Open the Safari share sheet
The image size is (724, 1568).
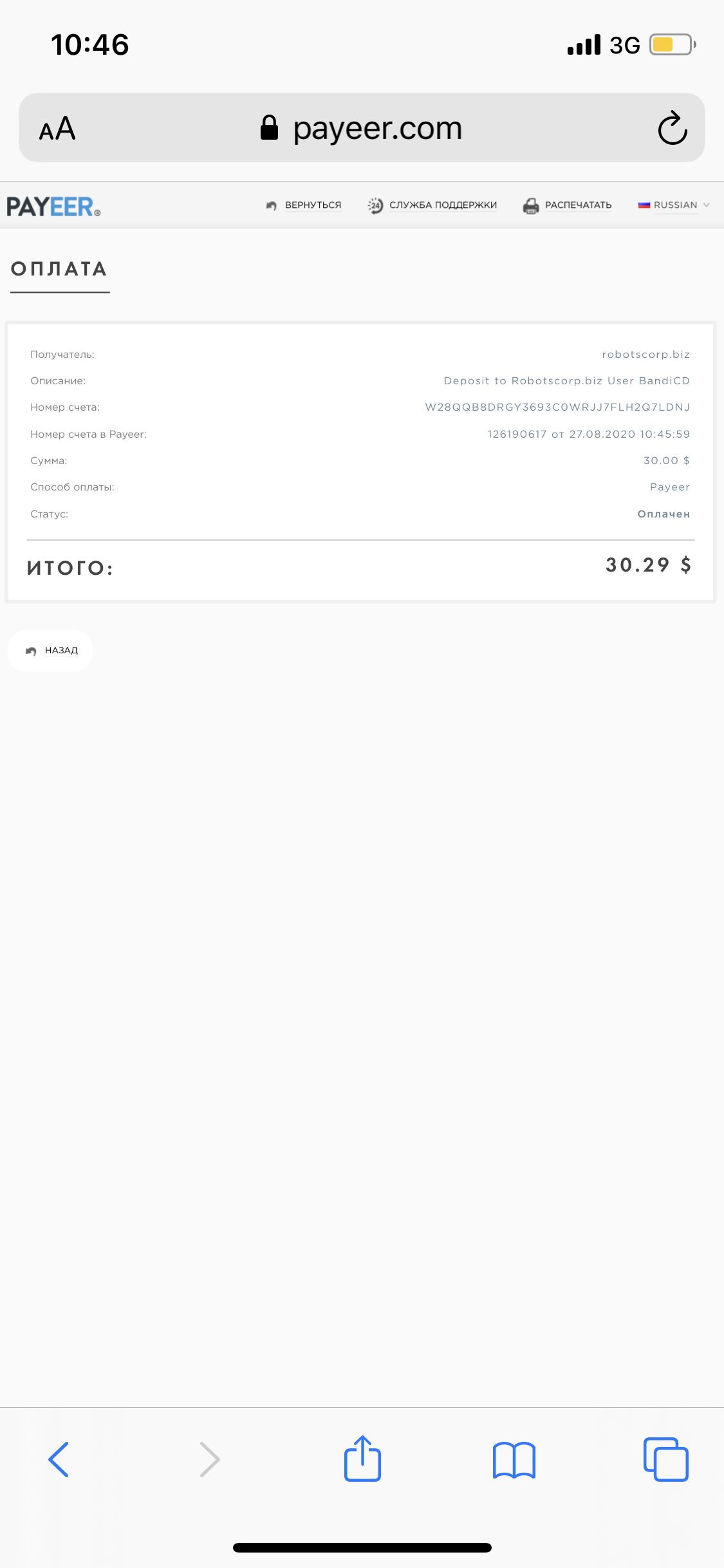click(x=362, y=1459)
